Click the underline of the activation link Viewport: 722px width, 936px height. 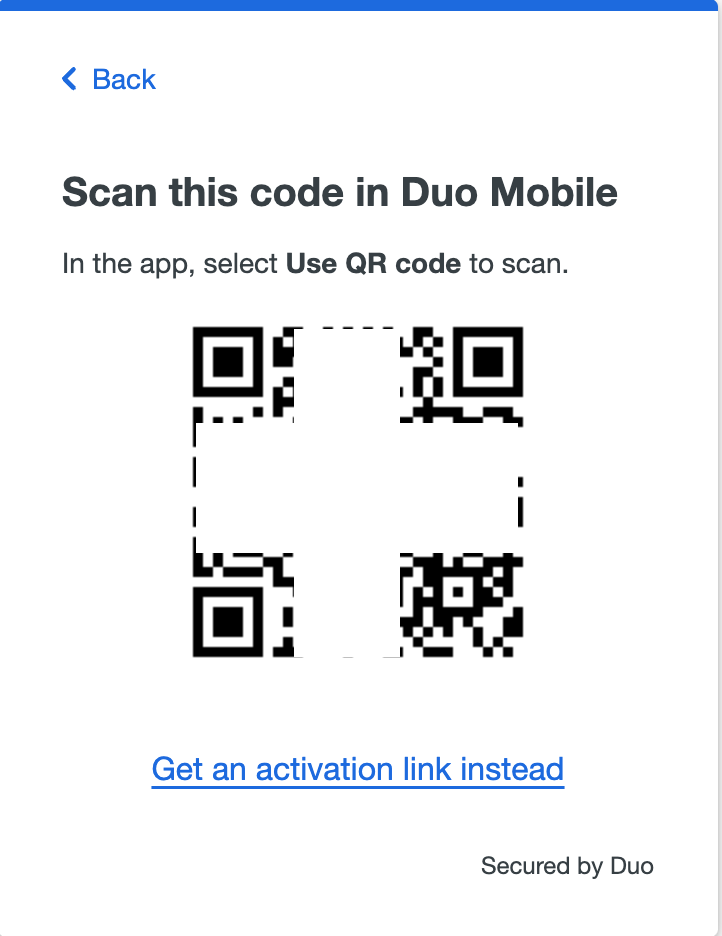357,789
